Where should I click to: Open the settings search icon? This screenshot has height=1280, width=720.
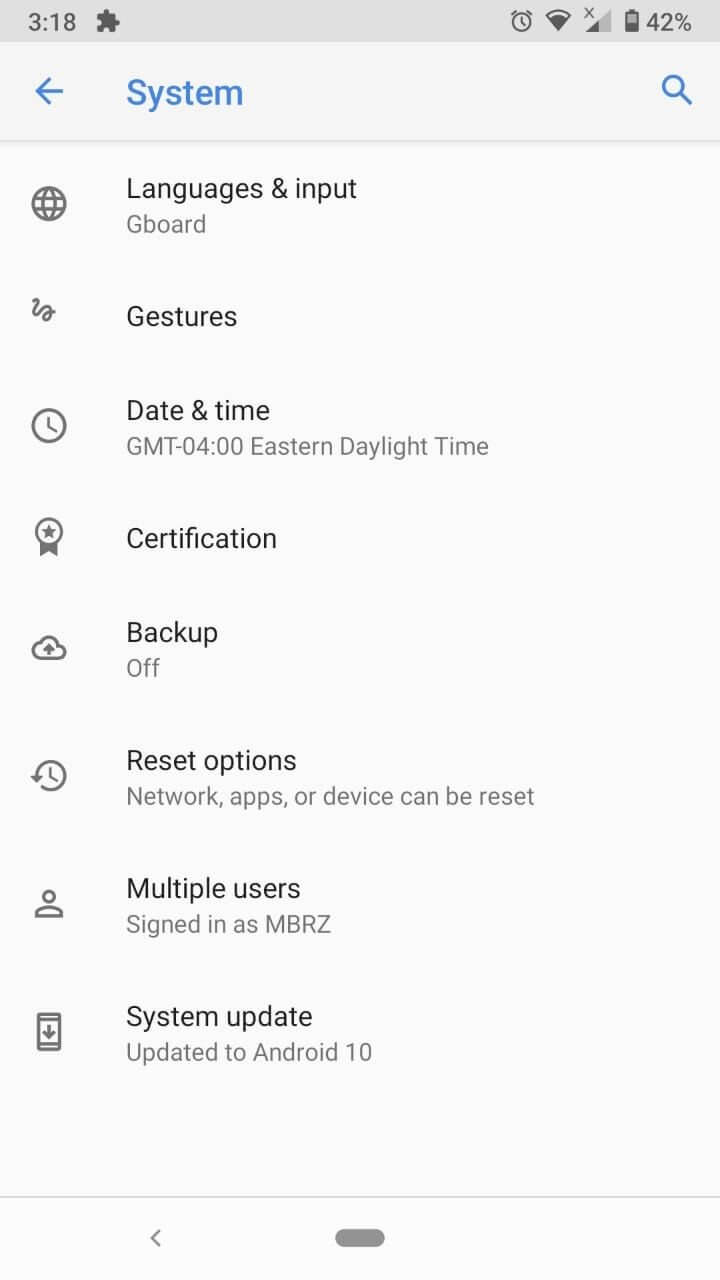(x=677, y=90)
